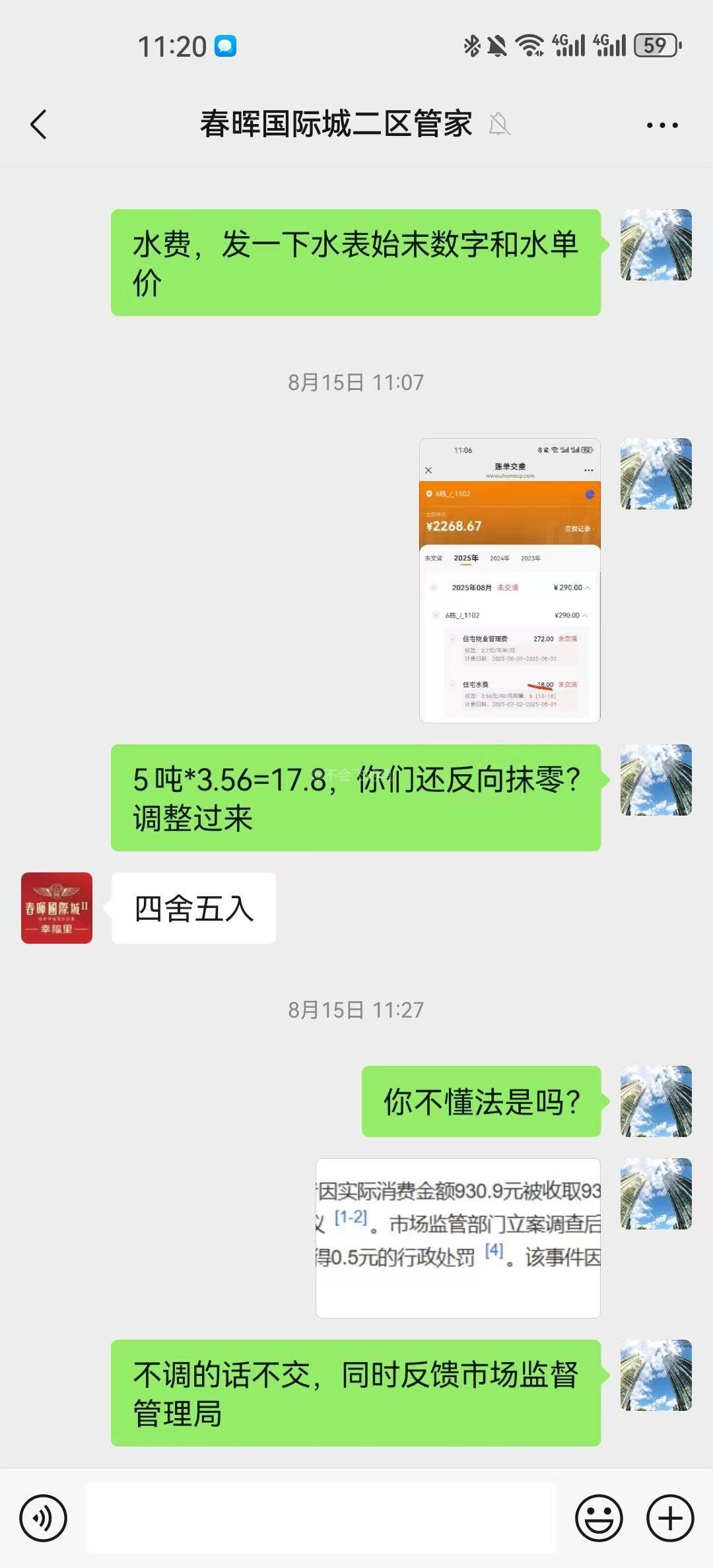Open the chat info three-dot menu
The image size is (713, 1568).
[662, 125]
